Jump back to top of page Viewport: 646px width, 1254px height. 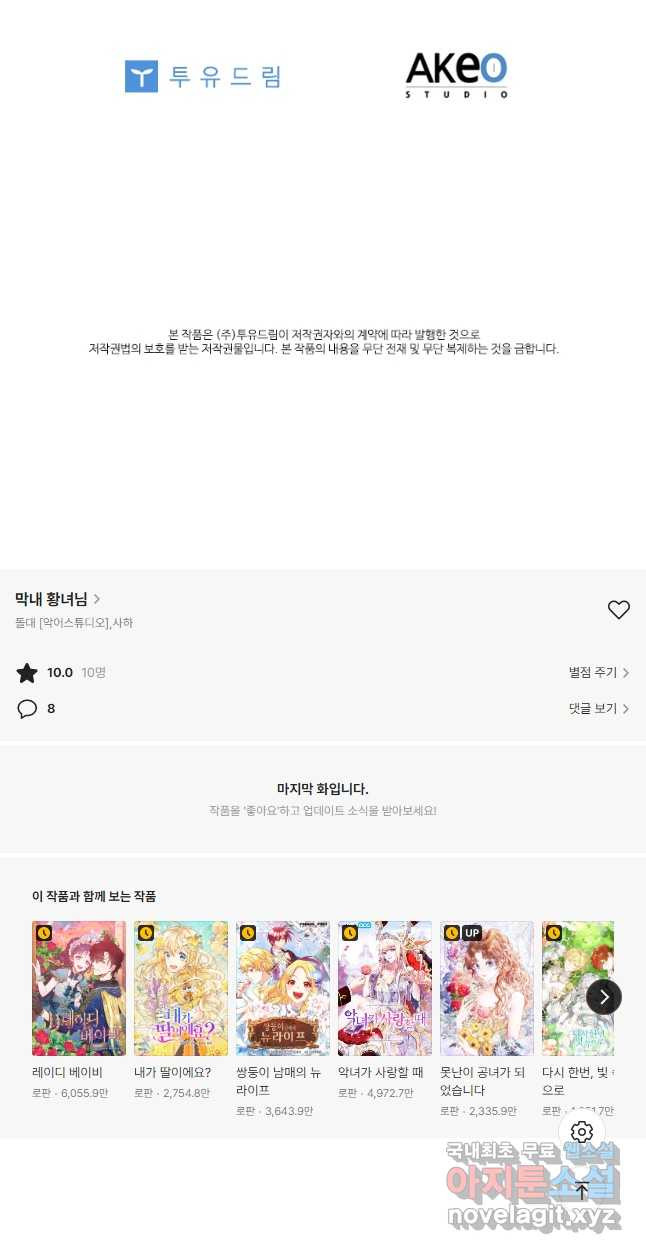[582, 1190]
